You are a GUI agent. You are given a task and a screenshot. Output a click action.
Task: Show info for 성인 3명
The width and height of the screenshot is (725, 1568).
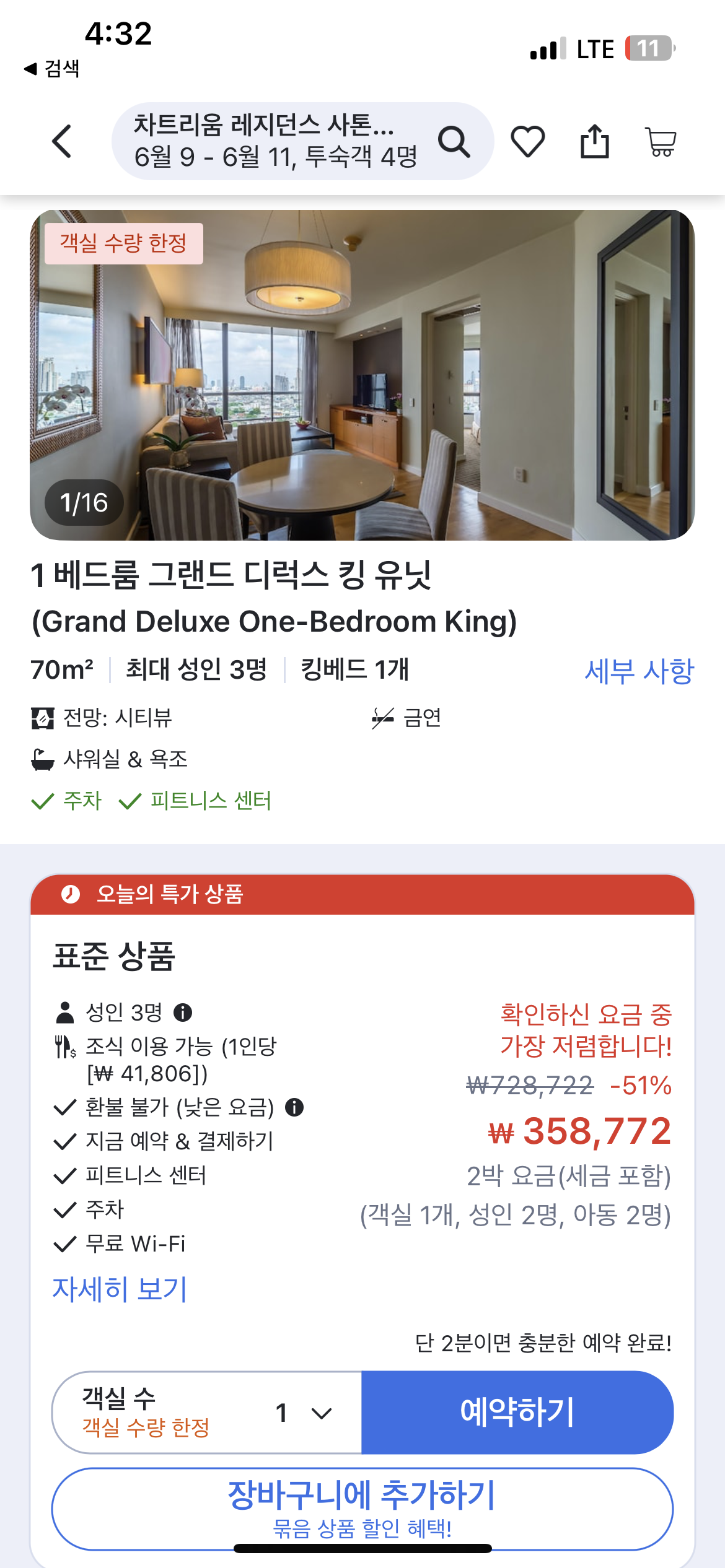pos(183,1013)
